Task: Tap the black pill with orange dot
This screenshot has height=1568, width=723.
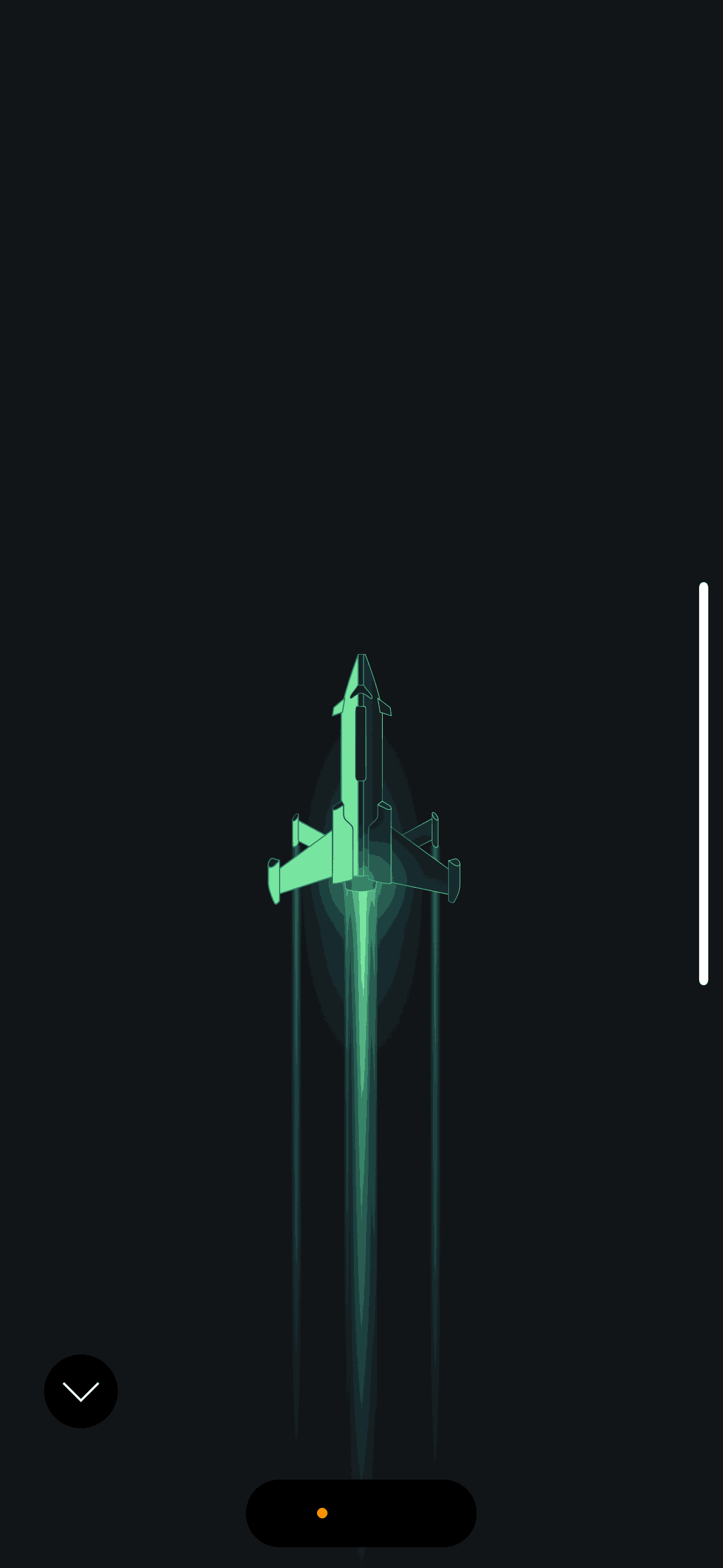Action: (x=361, y=1513)
